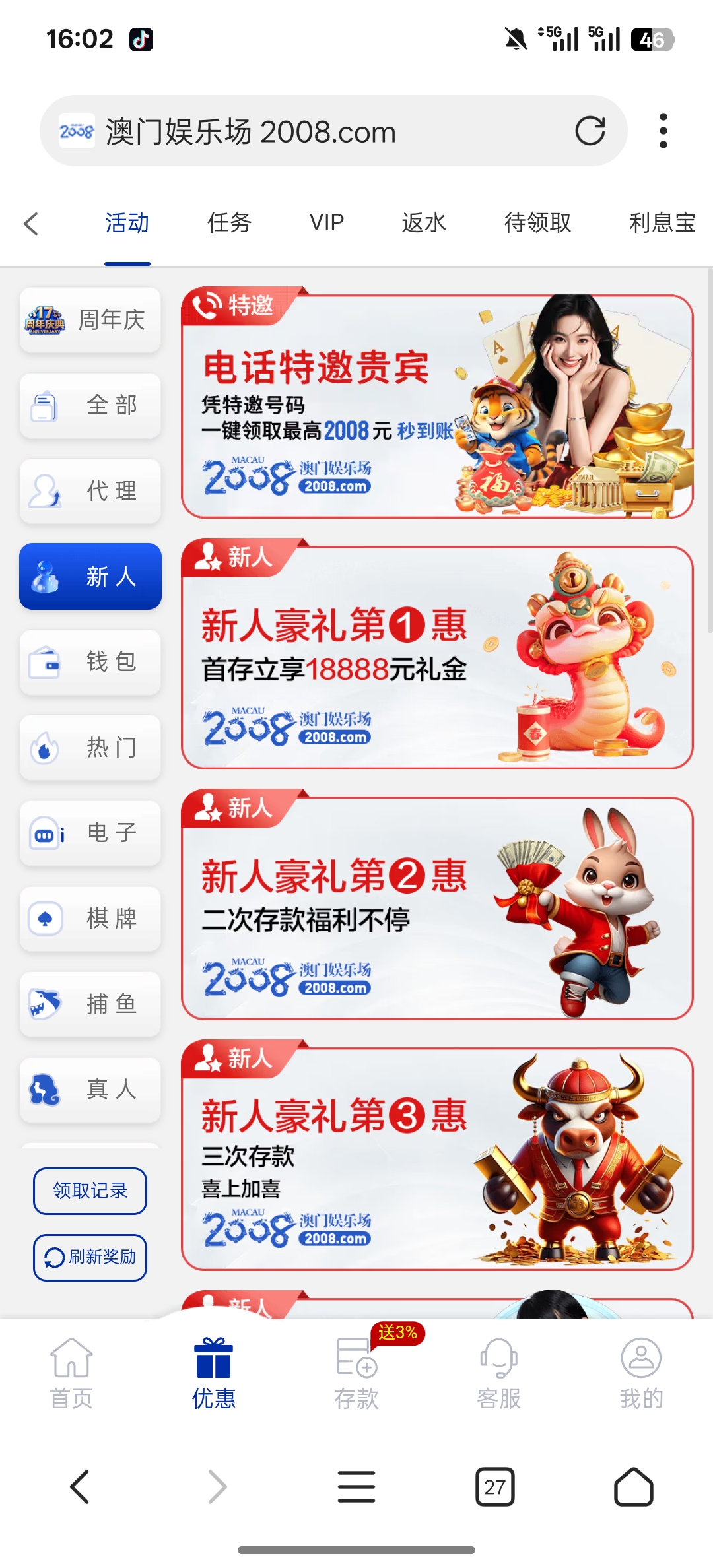The width and height of the screenshot is (713, 1568).
Task: Open the 钱包 wallet category icon
Action: pos(45,663)
